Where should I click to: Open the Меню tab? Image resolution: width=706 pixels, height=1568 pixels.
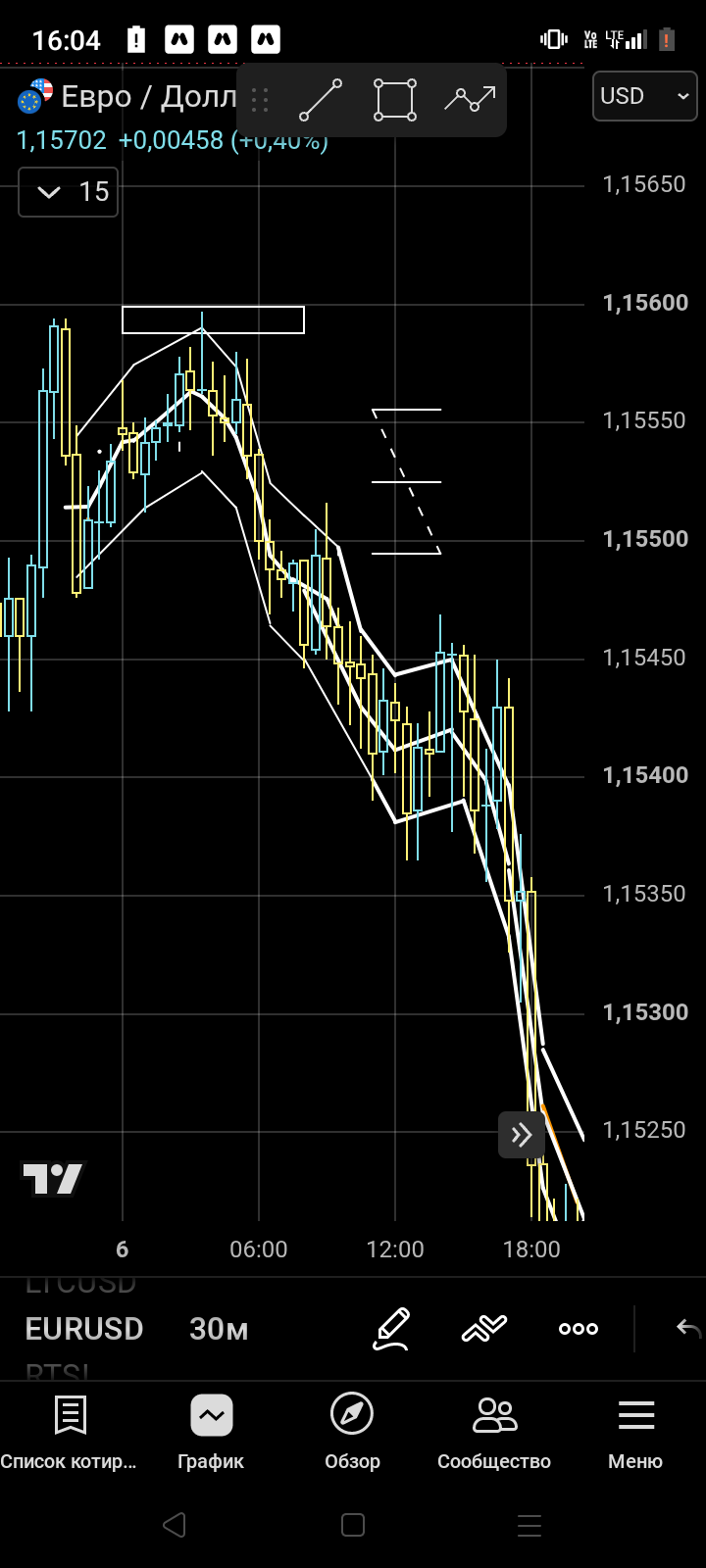(x=635, y=1432)
